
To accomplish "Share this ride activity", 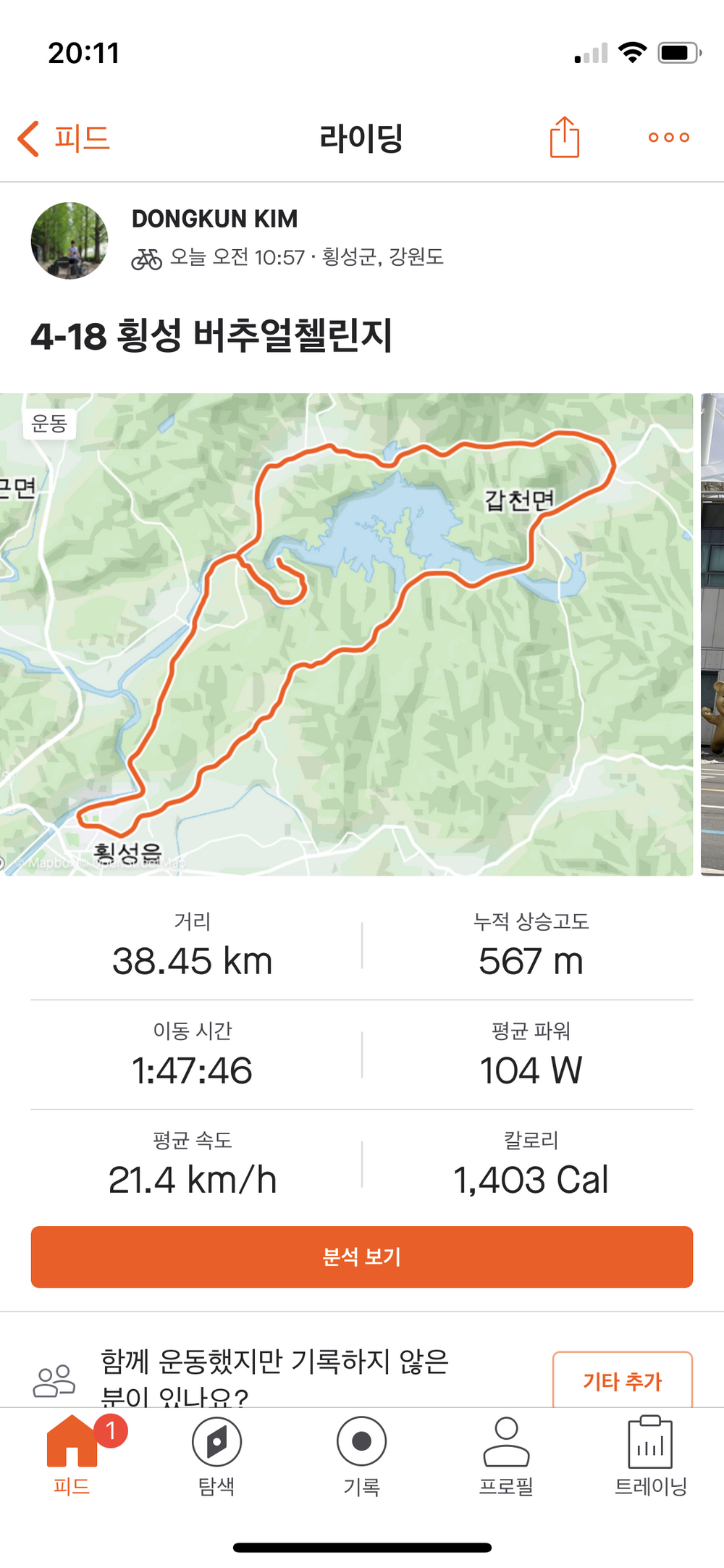I will click(564, 137).
